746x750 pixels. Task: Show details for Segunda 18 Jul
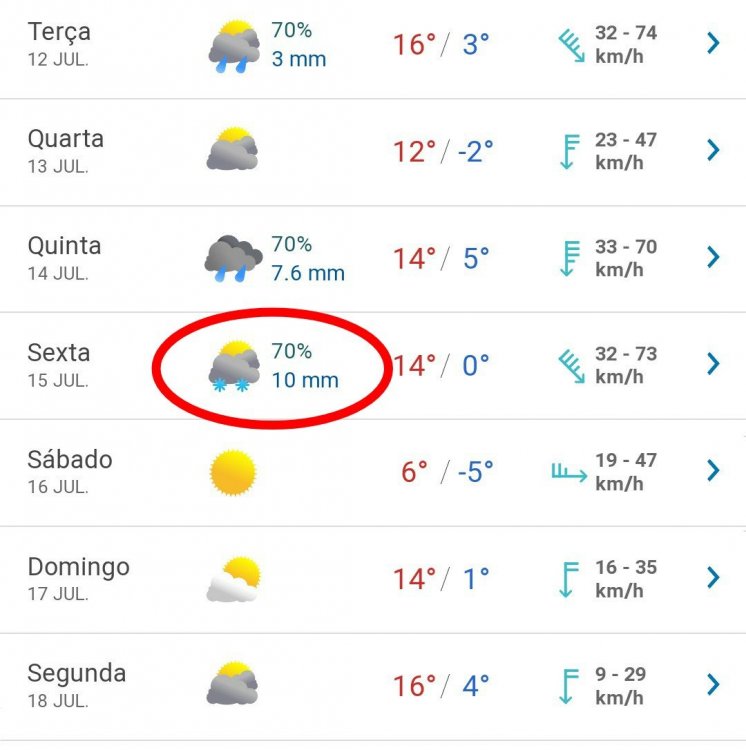(712, 685)
